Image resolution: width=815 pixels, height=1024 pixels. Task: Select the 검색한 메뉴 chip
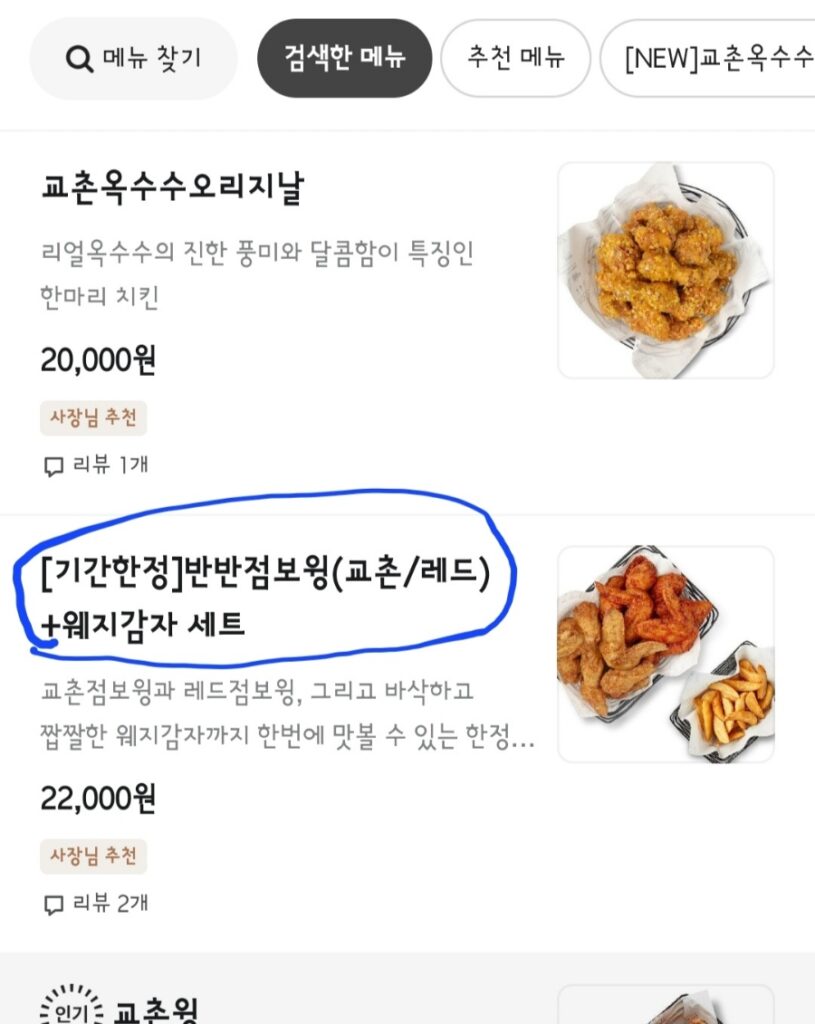(345, 58)
